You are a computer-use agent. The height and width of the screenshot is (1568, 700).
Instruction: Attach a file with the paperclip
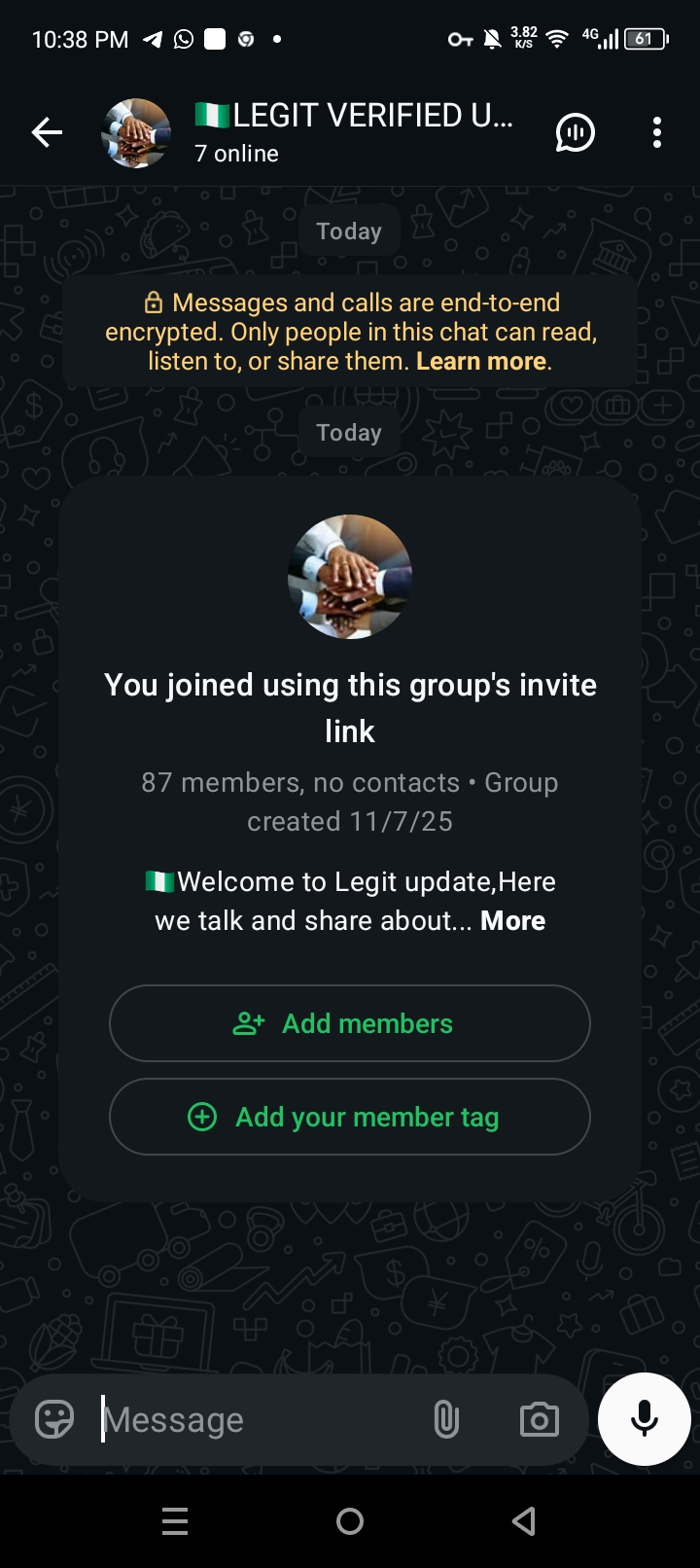446,1420
